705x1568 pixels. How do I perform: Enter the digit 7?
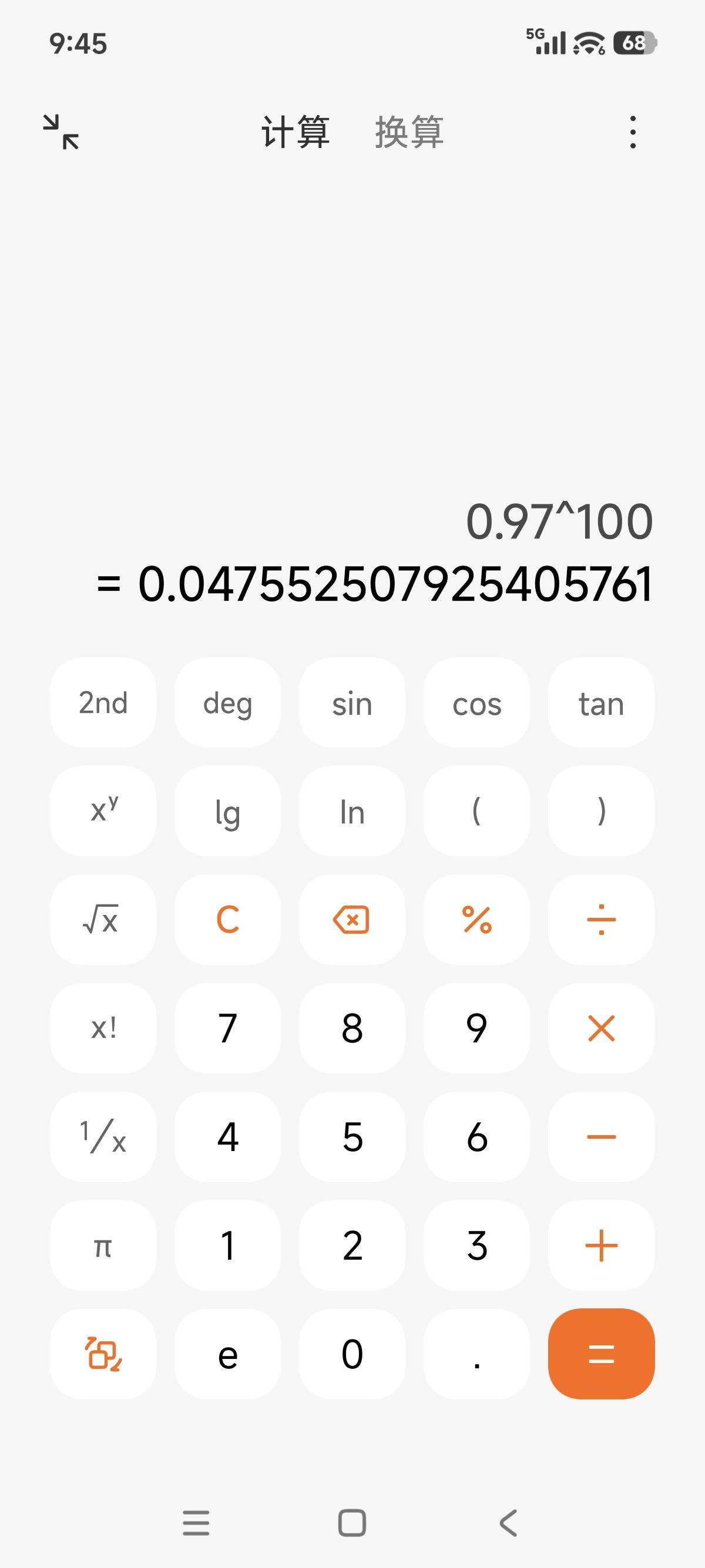tap(228, 1028)
